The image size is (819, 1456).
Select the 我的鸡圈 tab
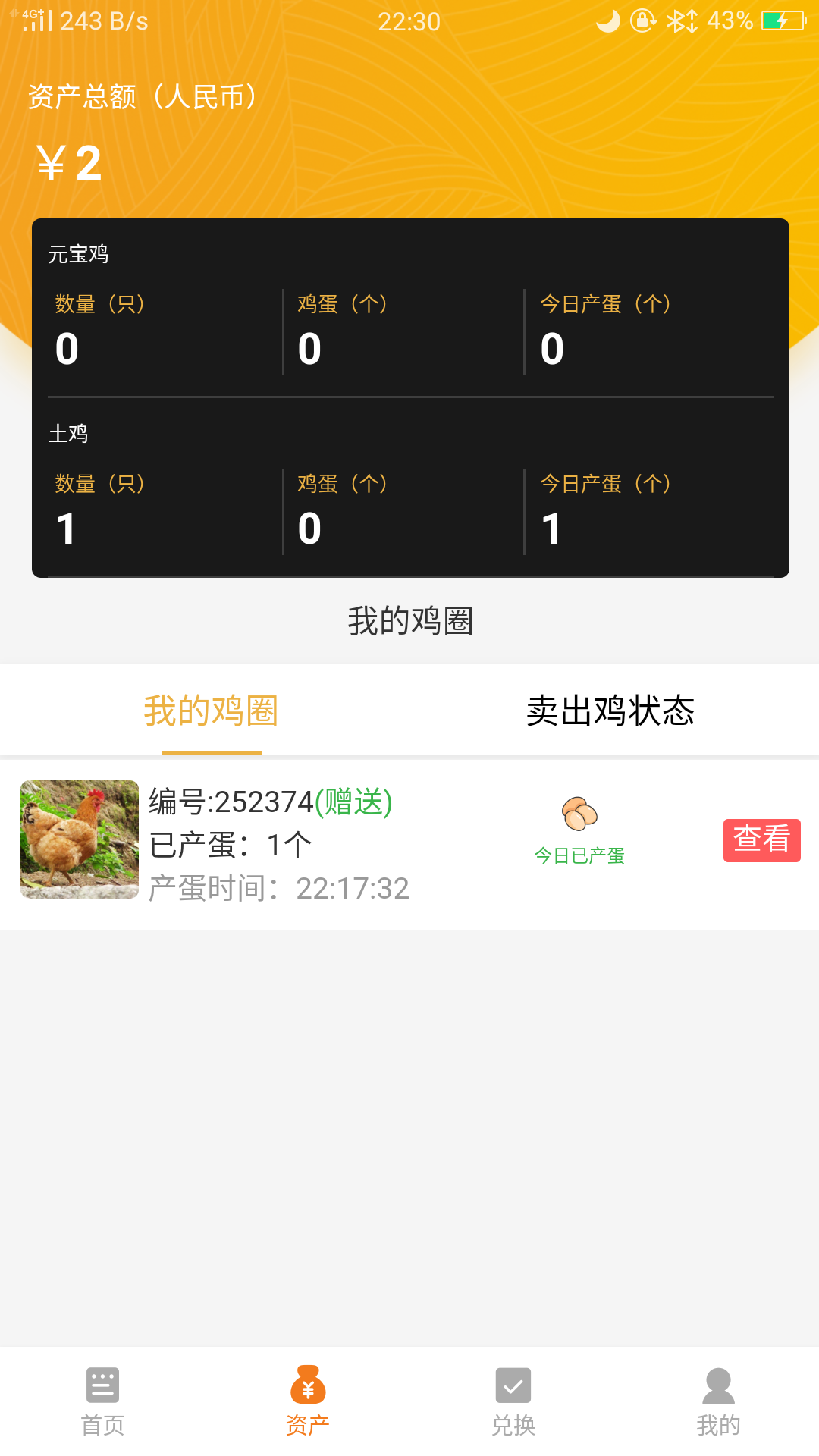click(x=212, y=710)
